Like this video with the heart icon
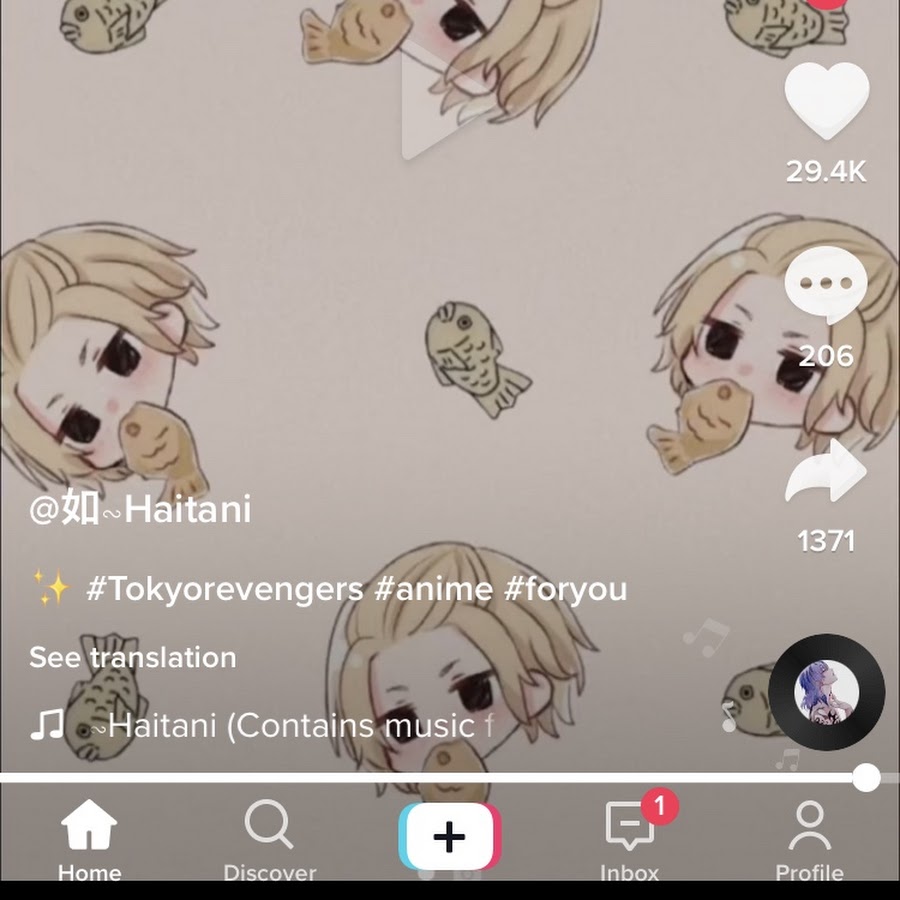 tap(826, 101)
